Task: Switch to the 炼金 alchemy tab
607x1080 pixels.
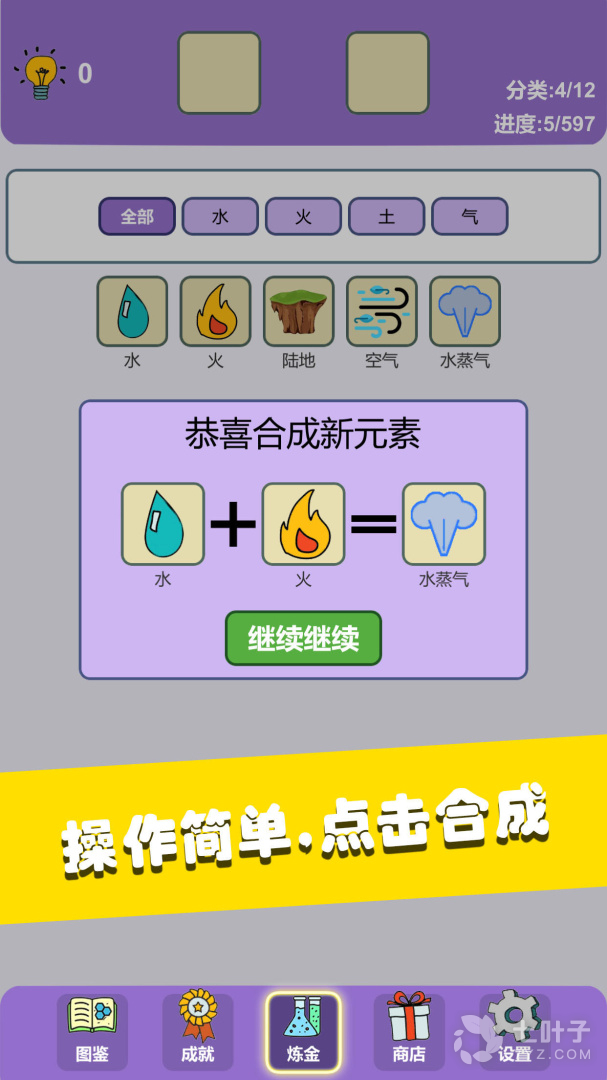Action: tap(303, 1031)
